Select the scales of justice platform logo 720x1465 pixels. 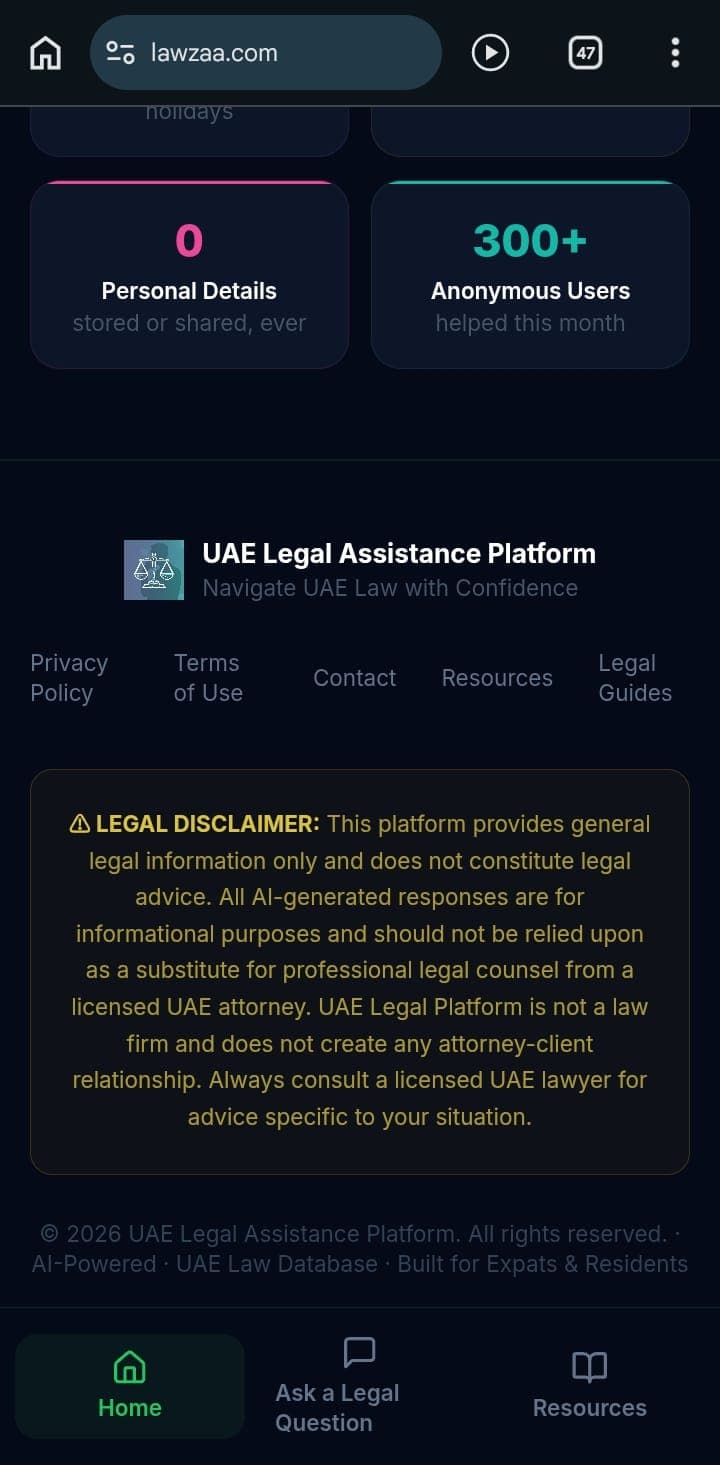coord(154,569)
